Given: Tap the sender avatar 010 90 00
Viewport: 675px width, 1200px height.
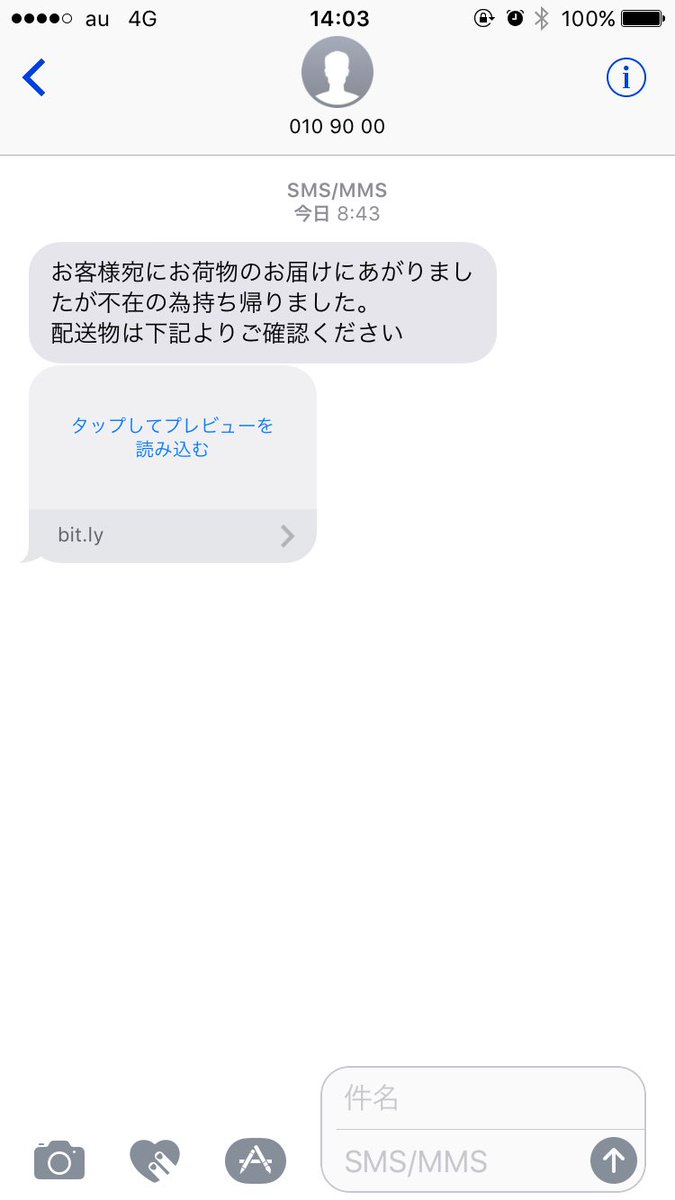Looking at the screenshot, I should [337, 72].
